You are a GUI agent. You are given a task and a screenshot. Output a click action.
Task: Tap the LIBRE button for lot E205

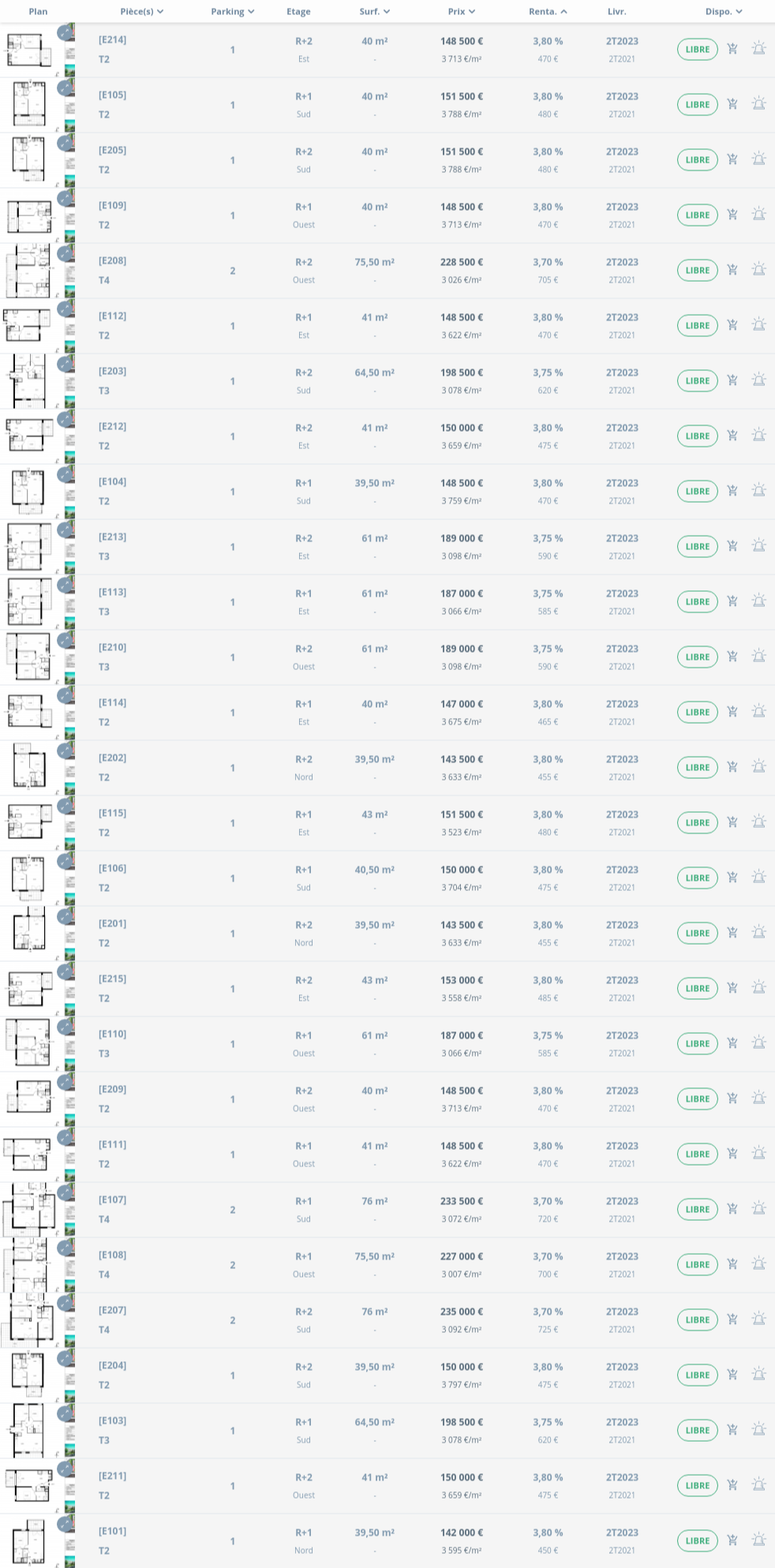point(697,159)
